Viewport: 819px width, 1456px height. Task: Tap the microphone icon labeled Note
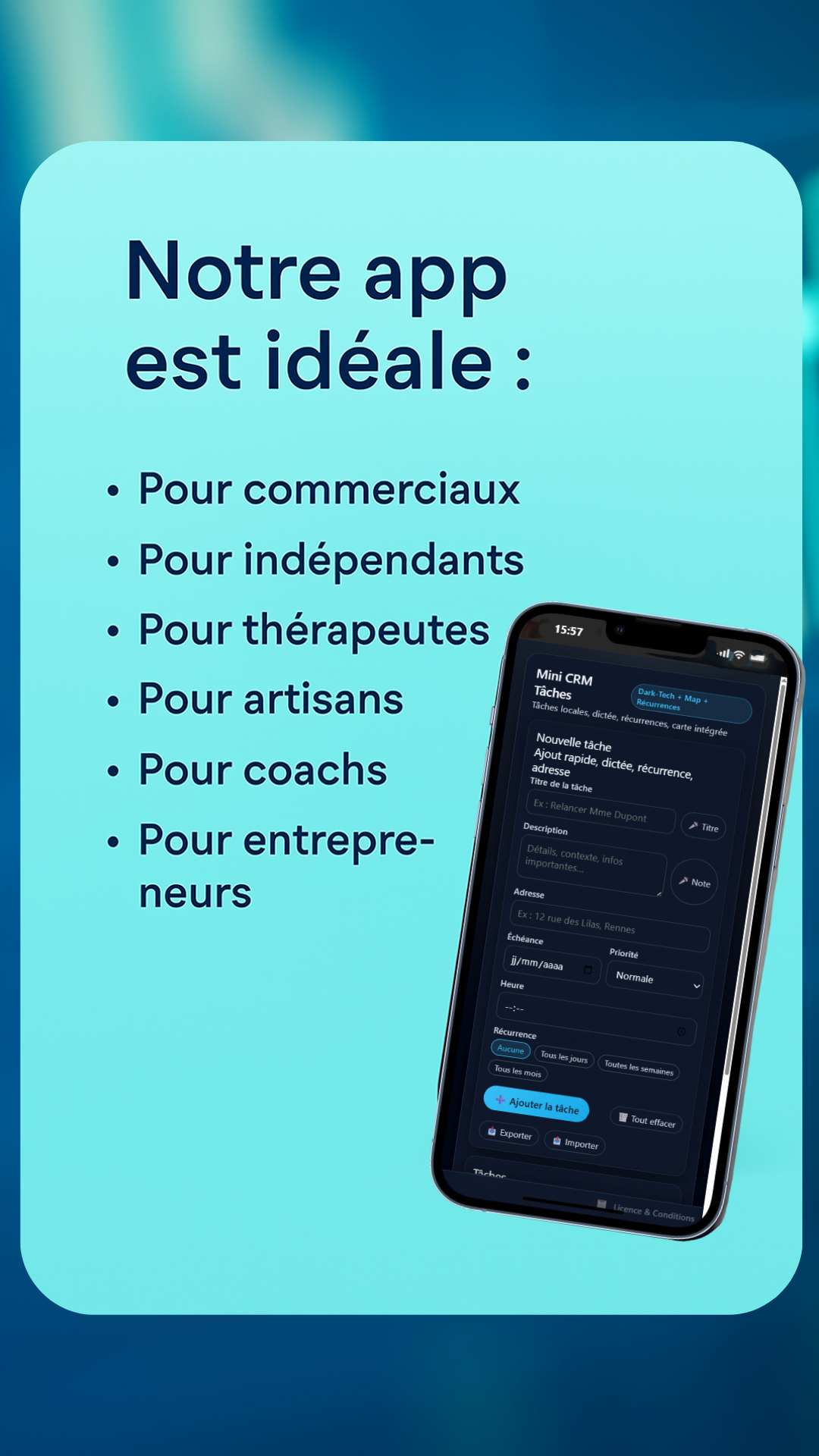[x=685, y=880]
